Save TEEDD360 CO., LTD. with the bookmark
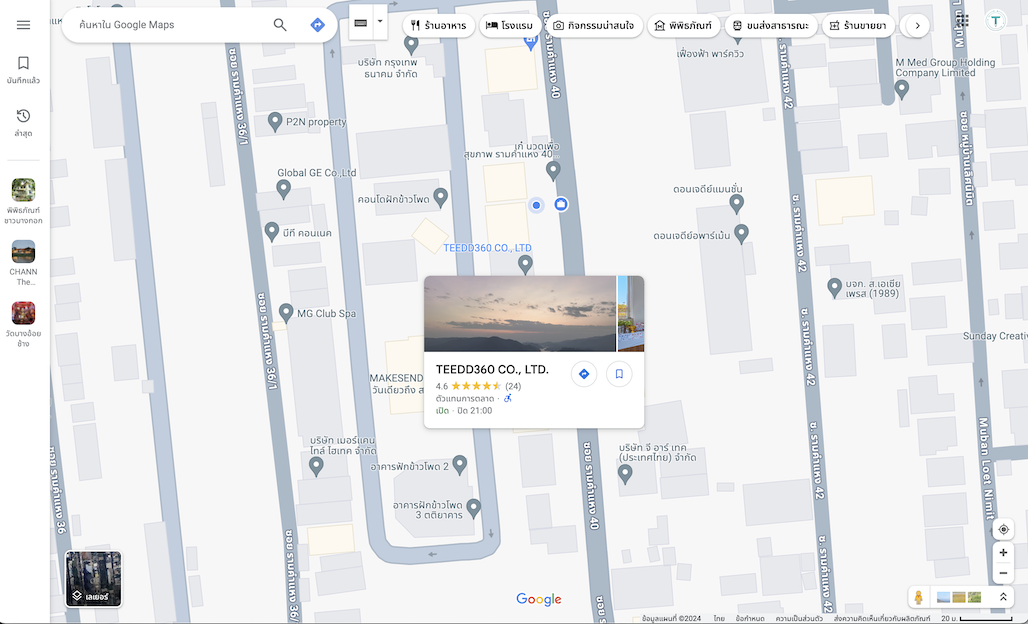 [619, 374]
